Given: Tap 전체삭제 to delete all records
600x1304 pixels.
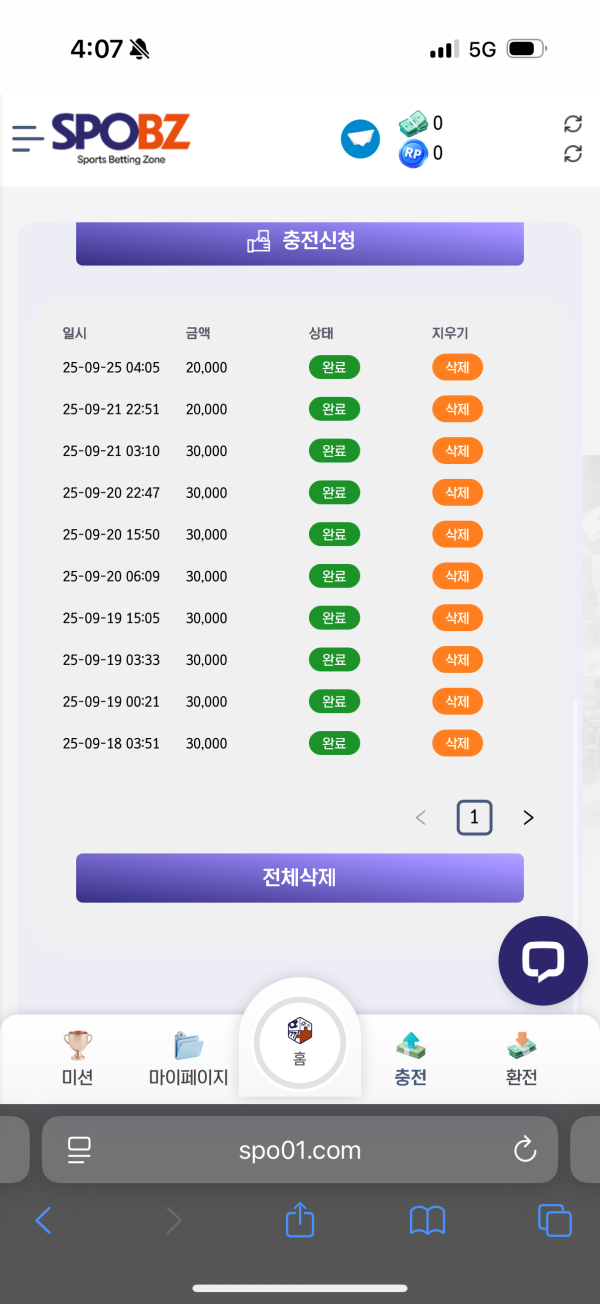Looking at the screenshot, I should coord(300,878).
